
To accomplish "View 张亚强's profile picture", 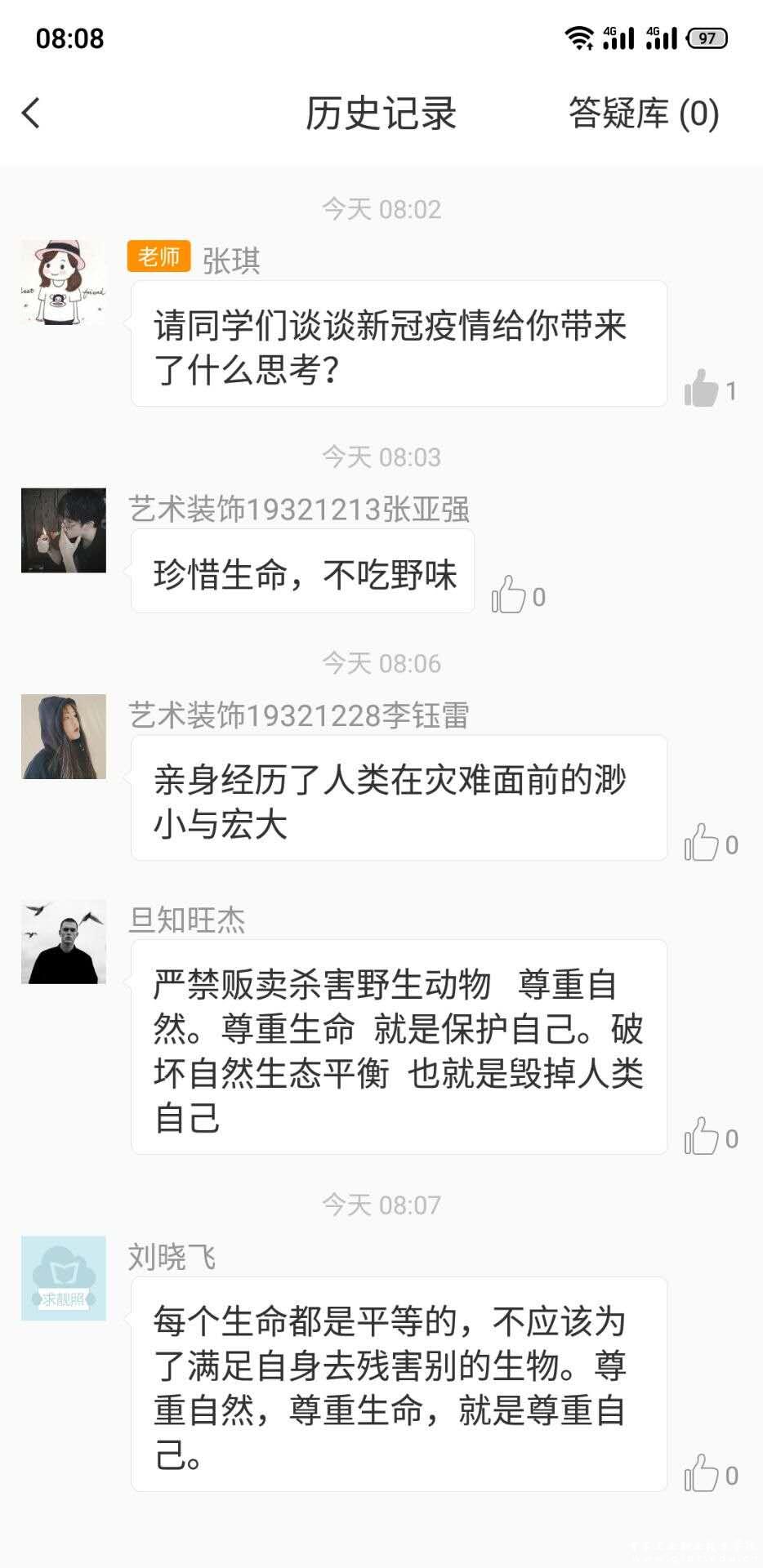I will point(64,530).
